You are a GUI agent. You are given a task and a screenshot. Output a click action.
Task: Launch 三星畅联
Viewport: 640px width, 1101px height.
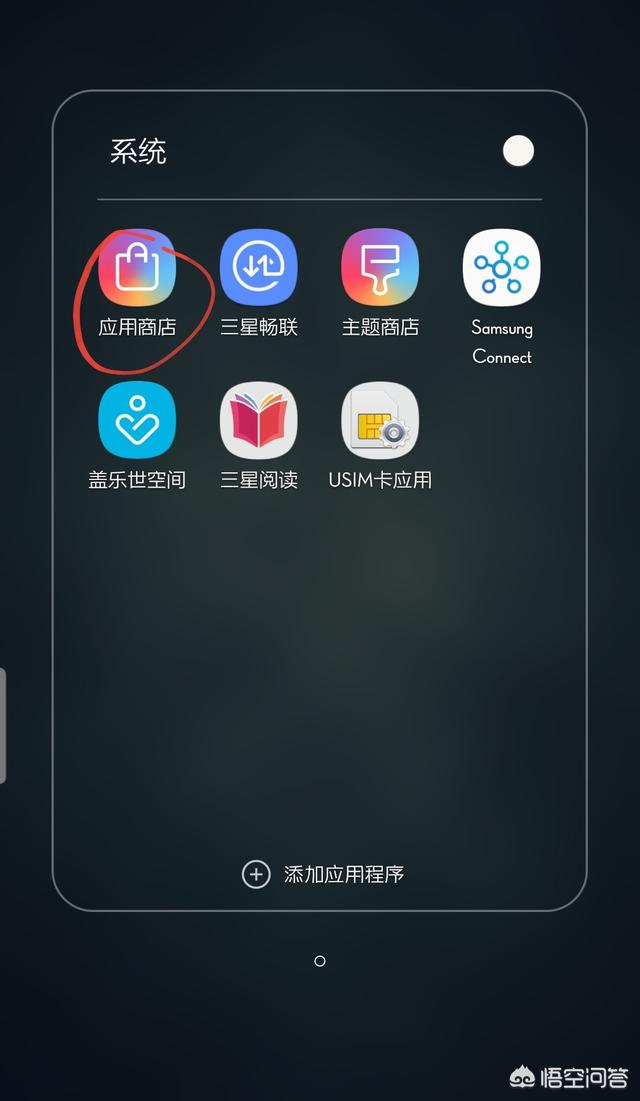tap(259, 268)
